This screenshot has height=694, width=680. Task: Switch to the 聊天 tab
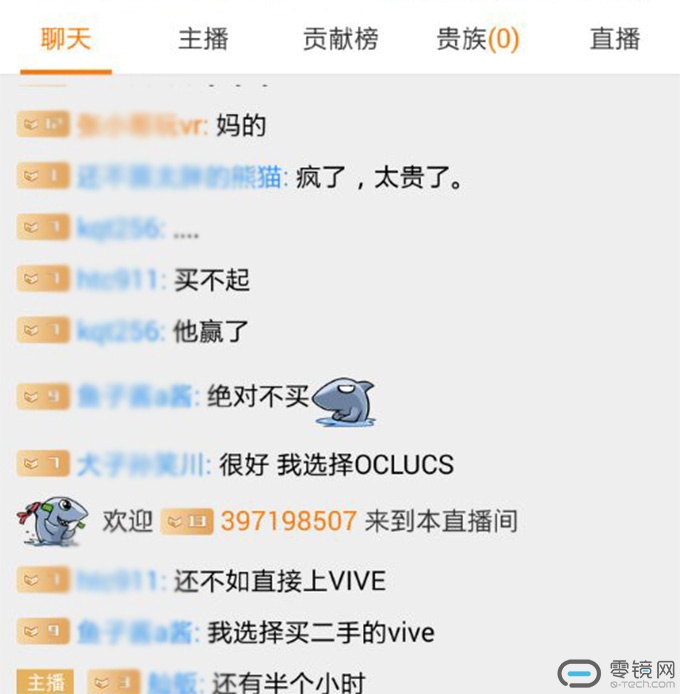click(x=66, y=39)
